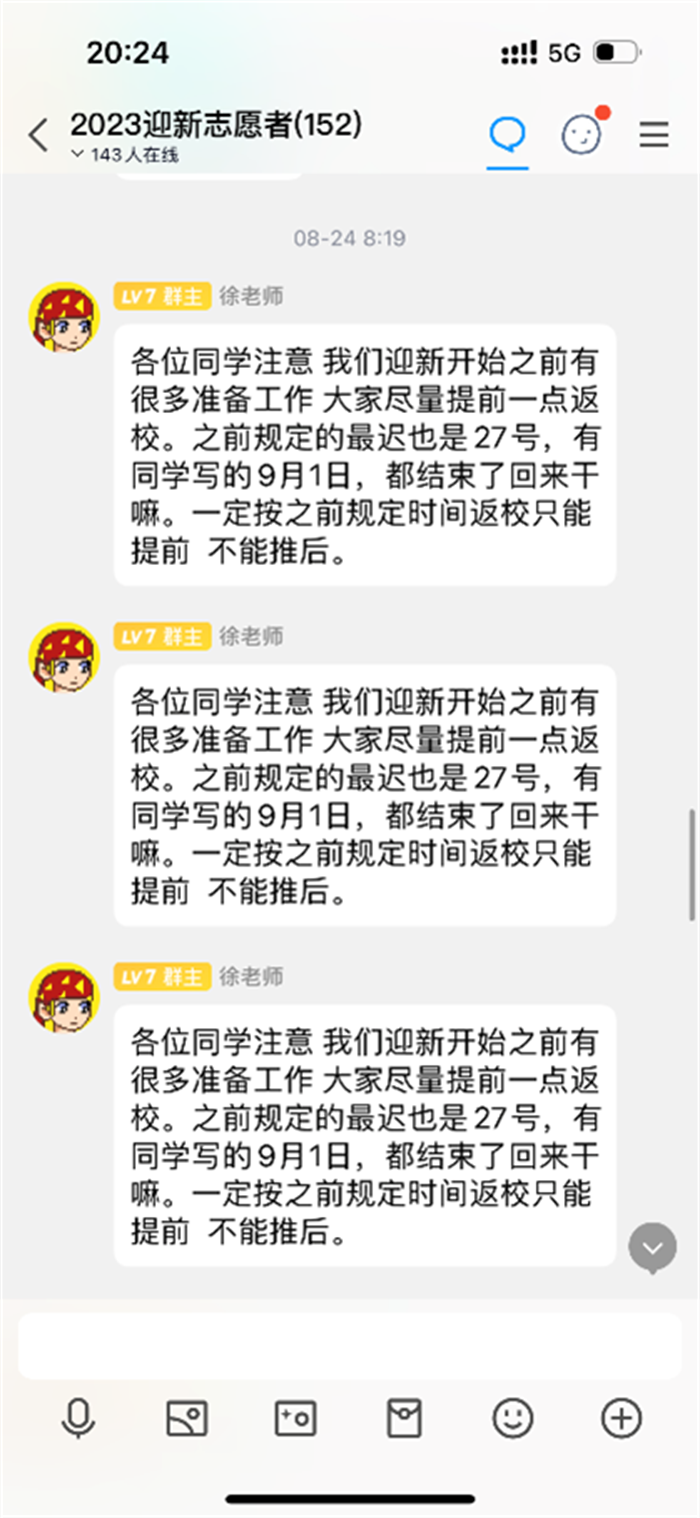This screenshot has height=1518, width=700.
Task: Tap the message input field
Action: [x=349, y=1346]
